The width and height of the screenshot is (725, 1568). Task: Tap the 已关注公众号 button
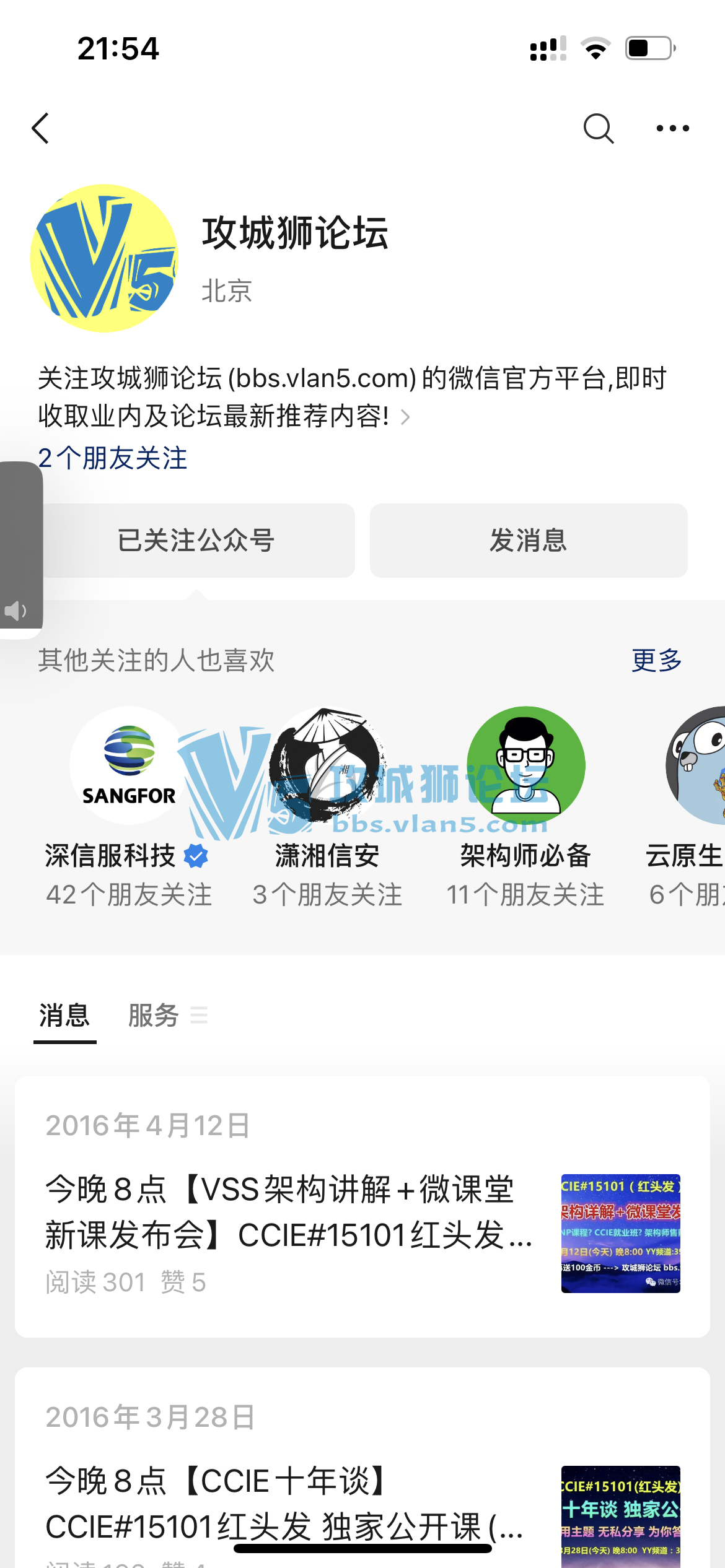[196, 540]
